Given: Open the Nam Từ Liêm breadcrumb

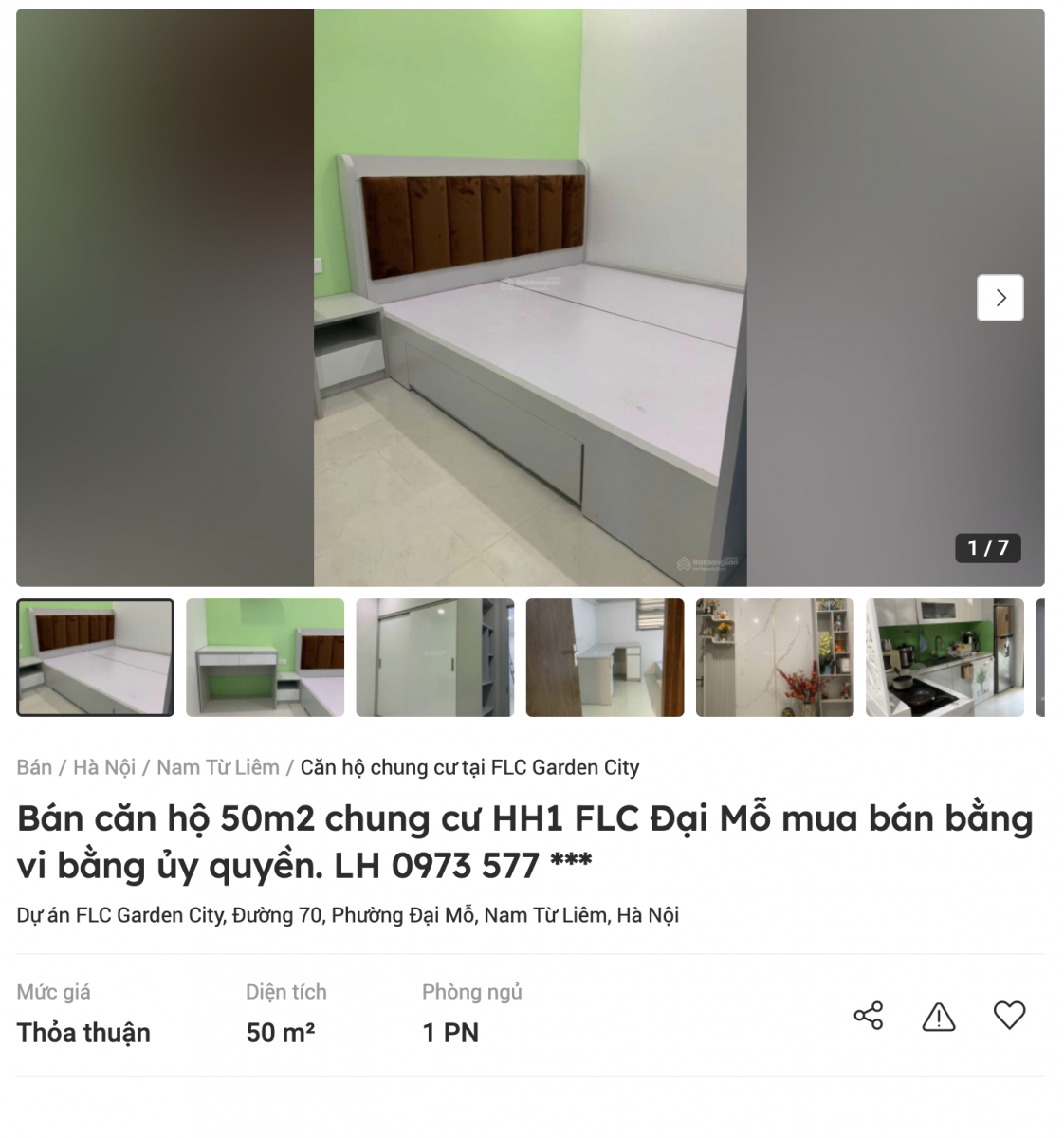Looking at the screenshot, I should tap(218, 767).
